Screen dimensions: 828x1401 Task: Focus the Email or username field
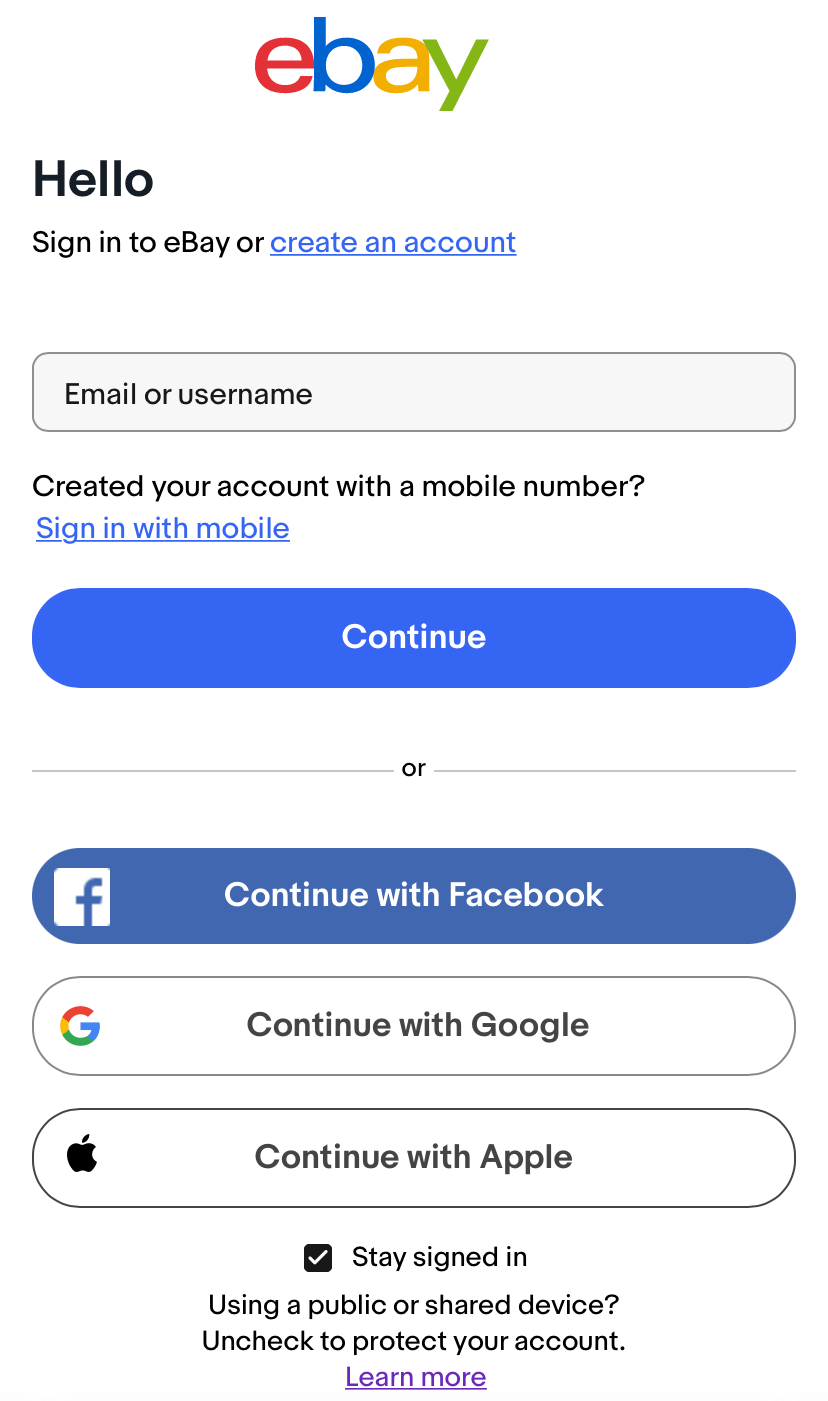coord(414,392)
